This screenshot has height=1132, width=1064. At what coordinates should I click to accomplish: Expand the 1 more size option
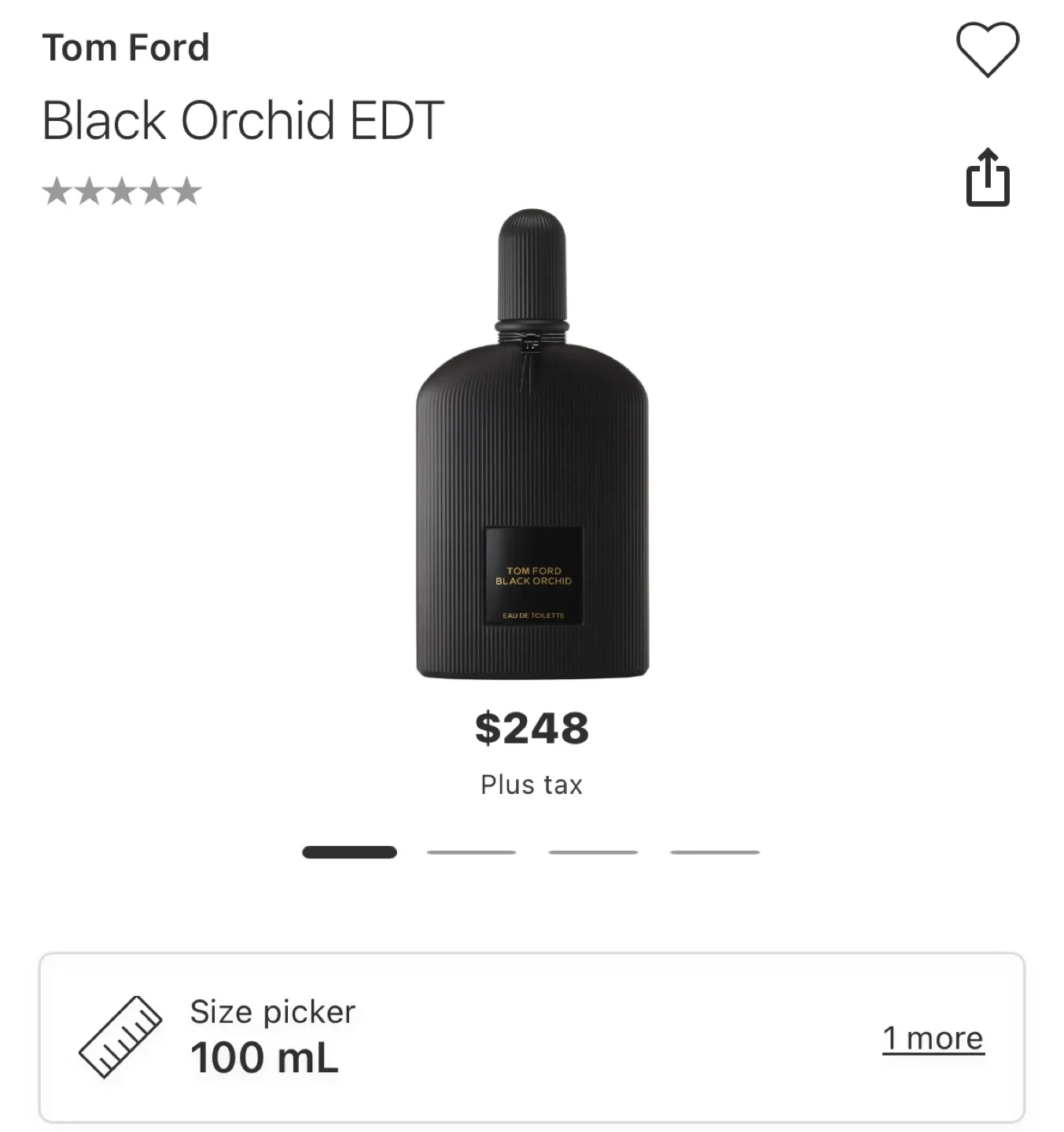coord(933,1038)
